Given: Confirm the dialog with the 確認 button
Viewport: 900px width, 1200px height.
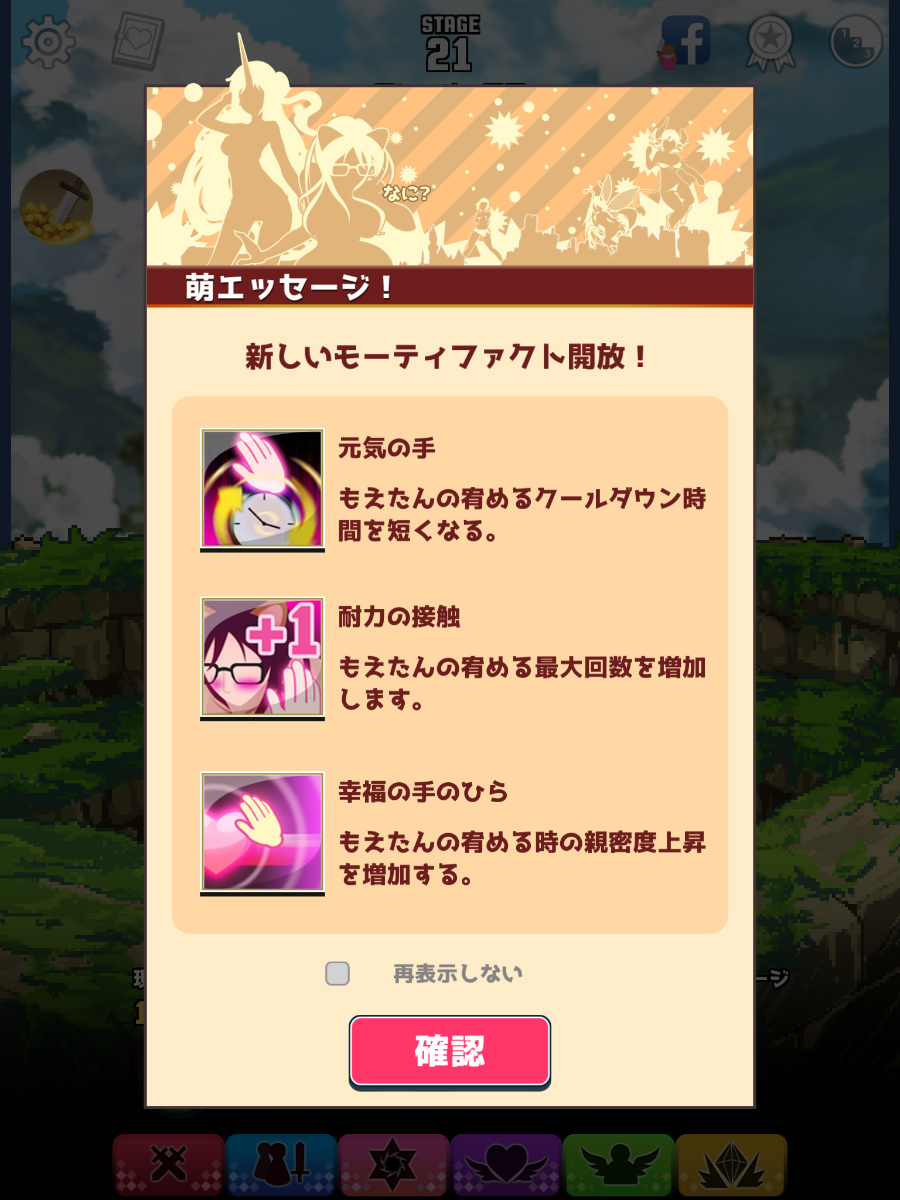Looking at the screenshot, I should [x=450, y=1051].
